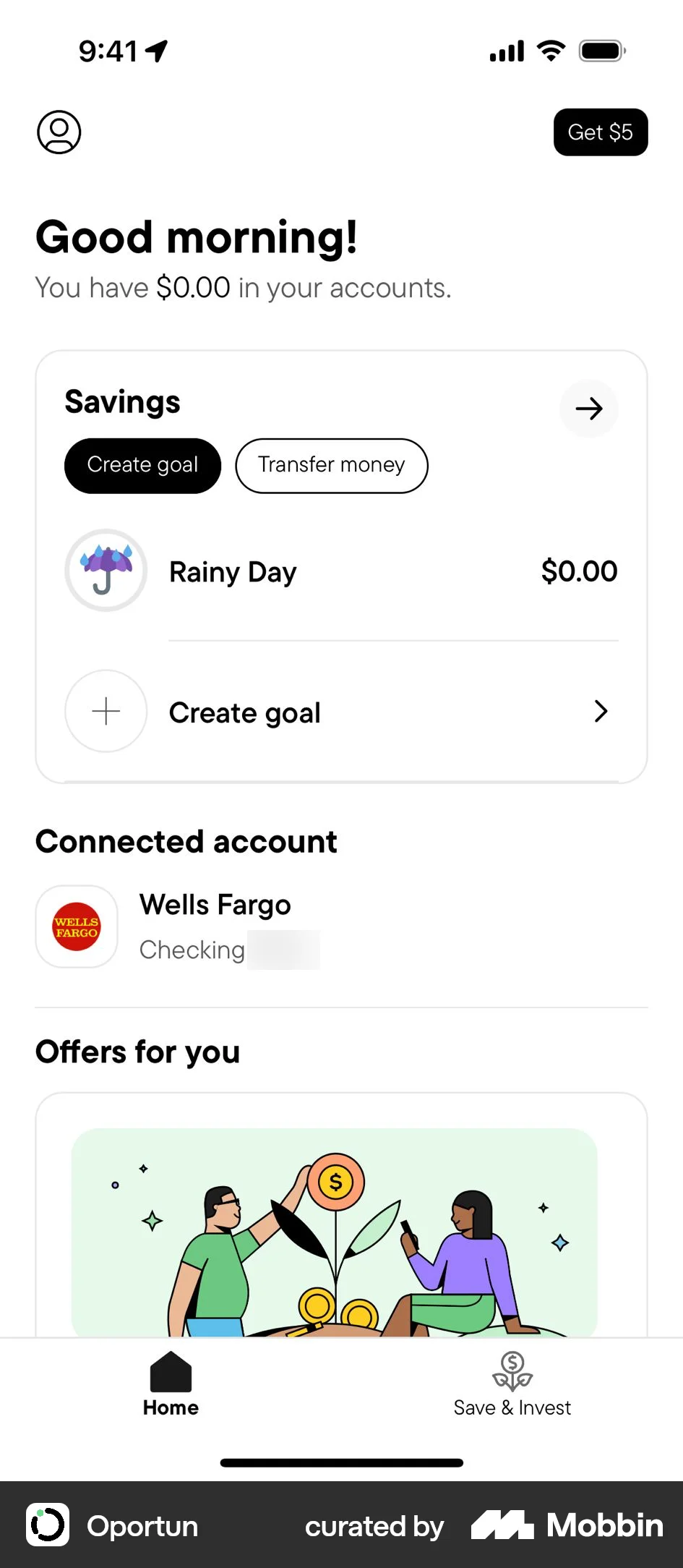Tap the $0.00 Rainy Day balance
The height and width of the screenshot is (1568, 683).
coord(580,571)
